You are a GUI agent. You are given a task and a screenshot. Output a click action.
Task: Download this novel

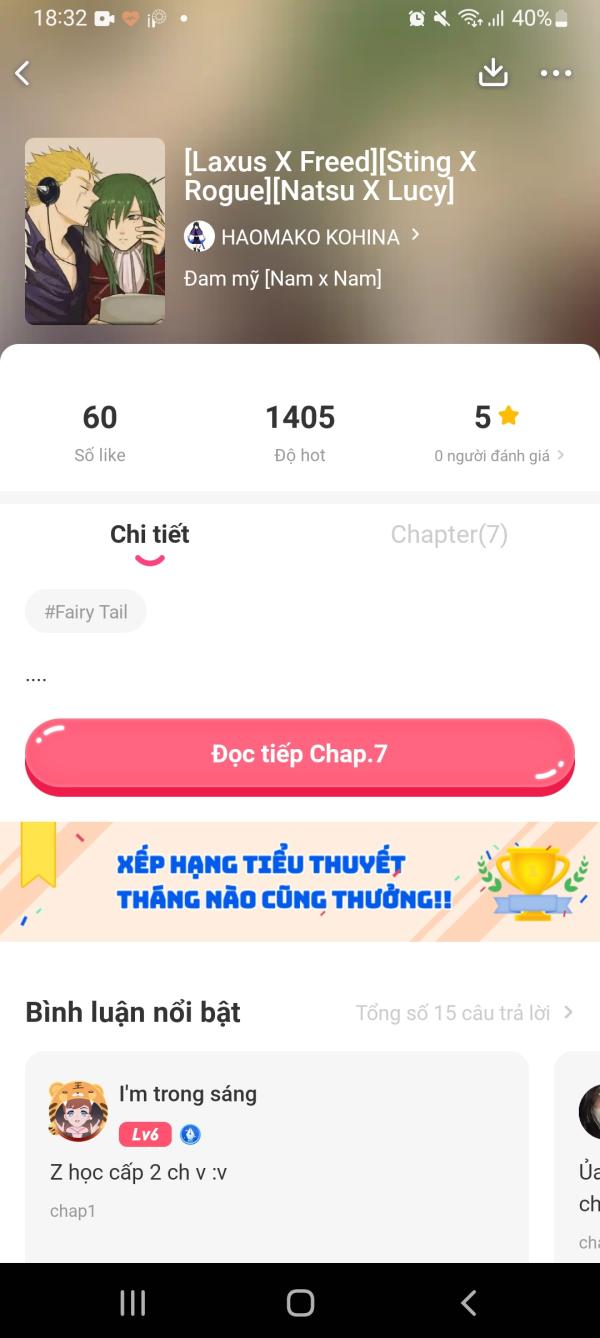click(x=493, y=73)
